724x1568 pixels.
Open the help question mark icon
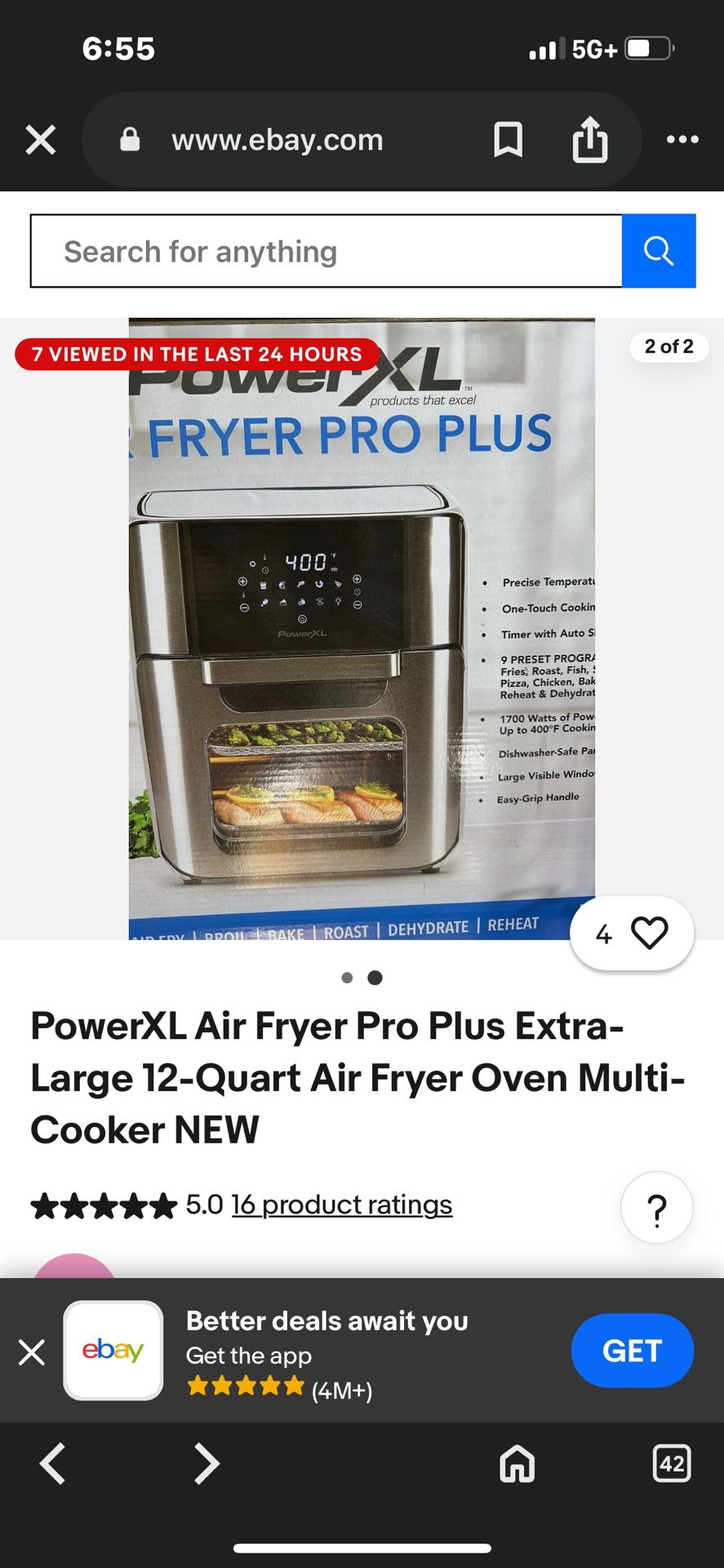click(x=656, y=1207)
